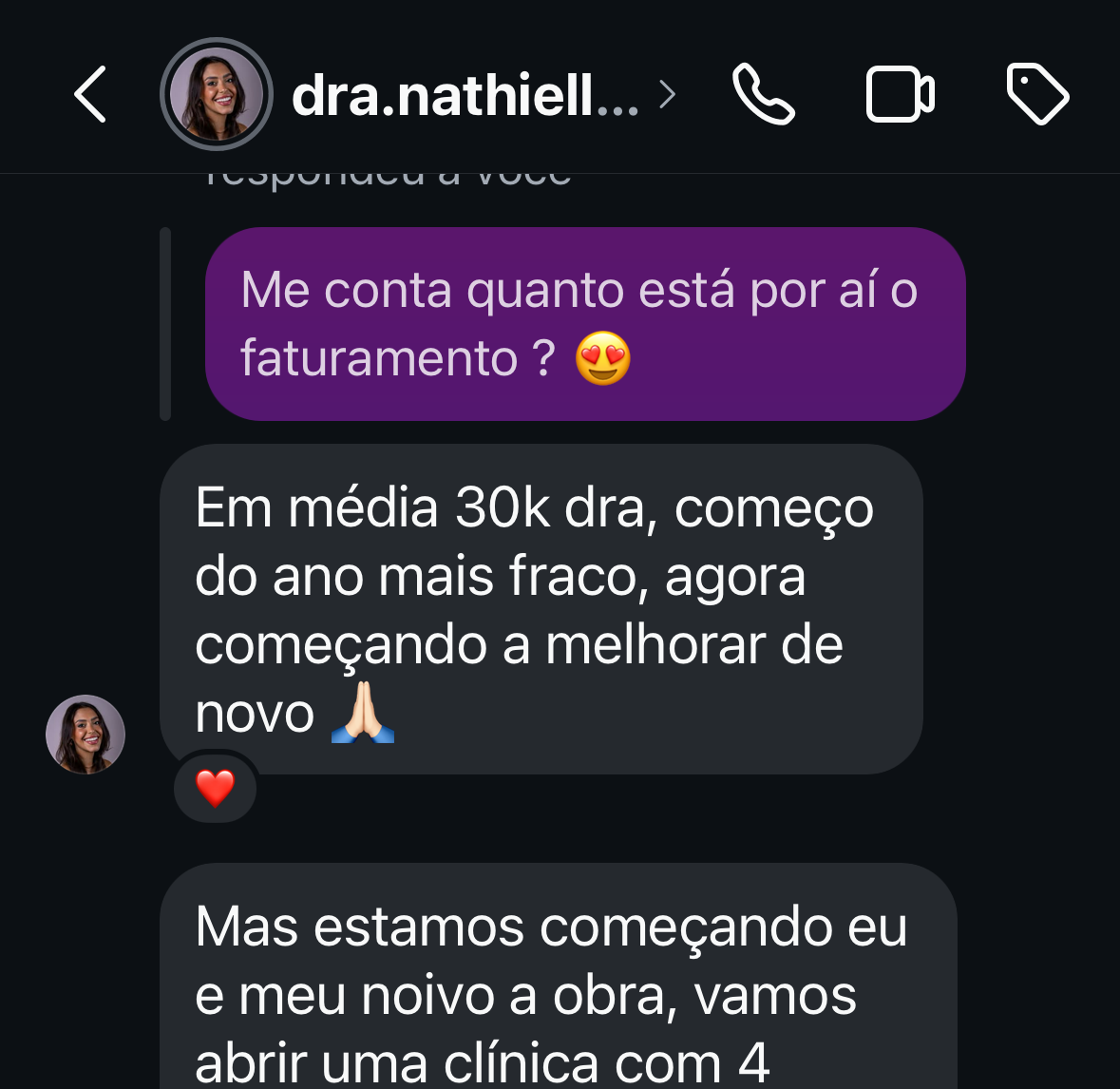
Task: Open the label tag icon
Action: tap(1036, 94)
